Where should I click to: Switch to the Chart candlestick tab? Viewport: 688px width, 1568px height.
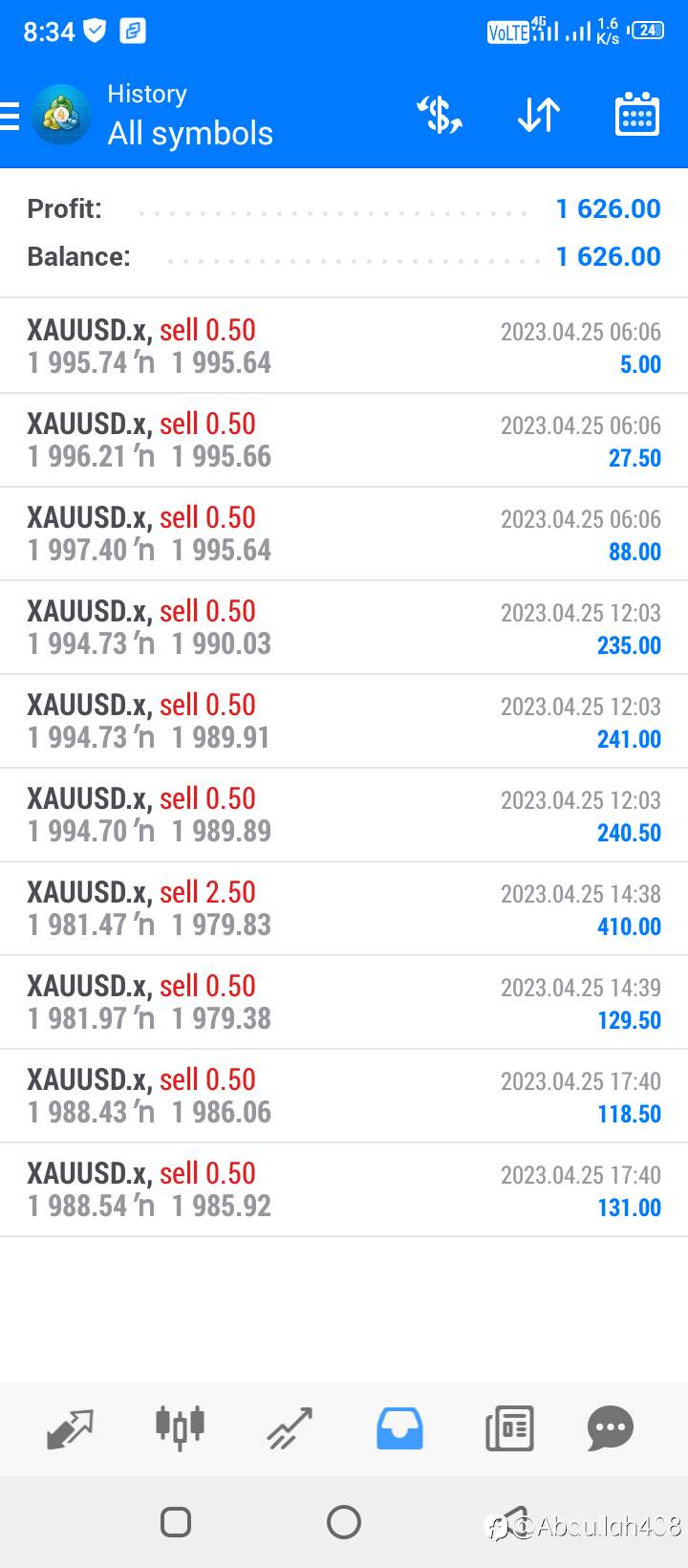point(180,1428)
